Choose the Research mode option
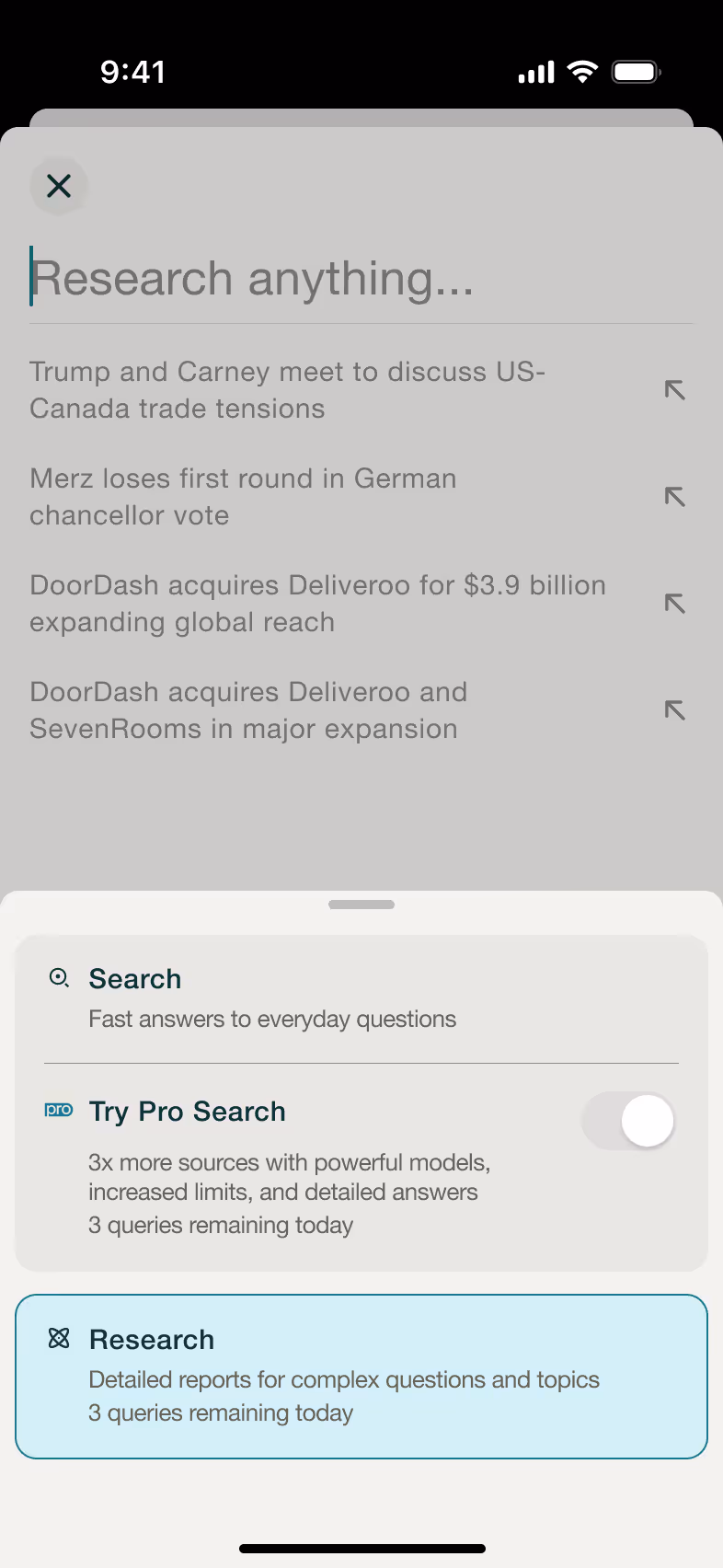Viewport: 723px width, 1568px height. 361,1376
